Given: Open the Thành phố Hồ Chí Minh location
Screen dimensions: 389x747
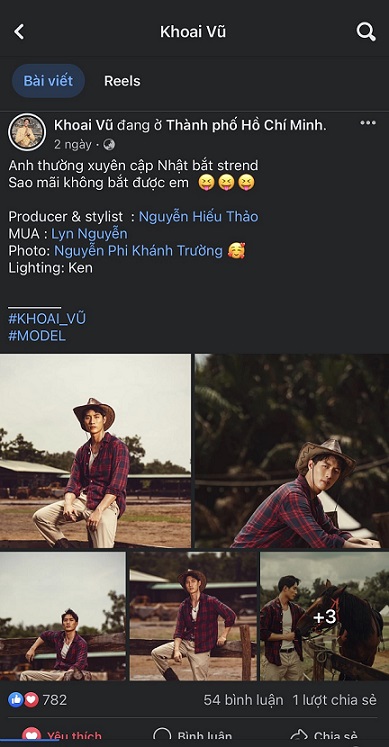Looking at the screenshot, I should [x=246, y=125].
